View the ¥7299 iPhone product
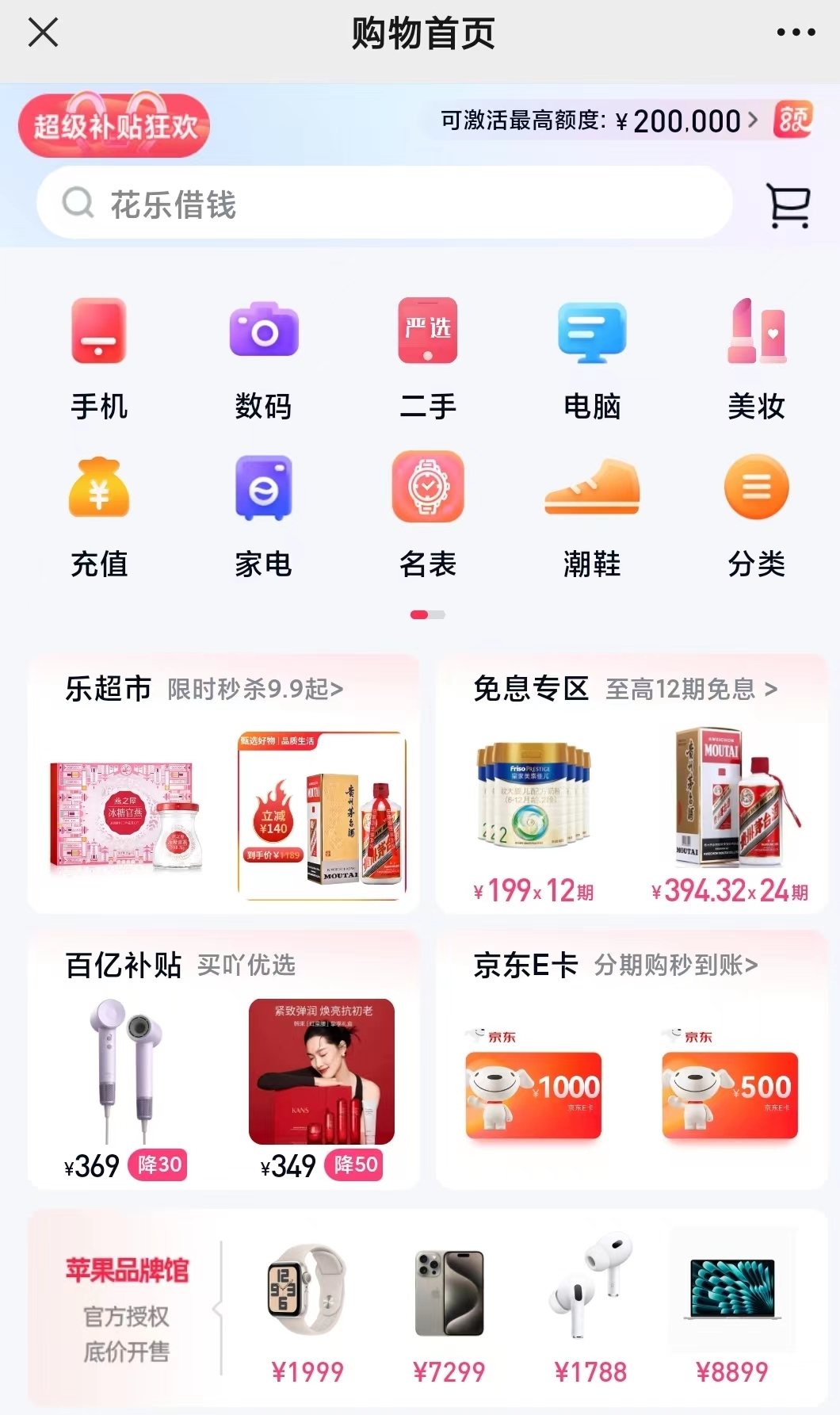Screen dimensions: 840x1415 tap(449, 1308)
